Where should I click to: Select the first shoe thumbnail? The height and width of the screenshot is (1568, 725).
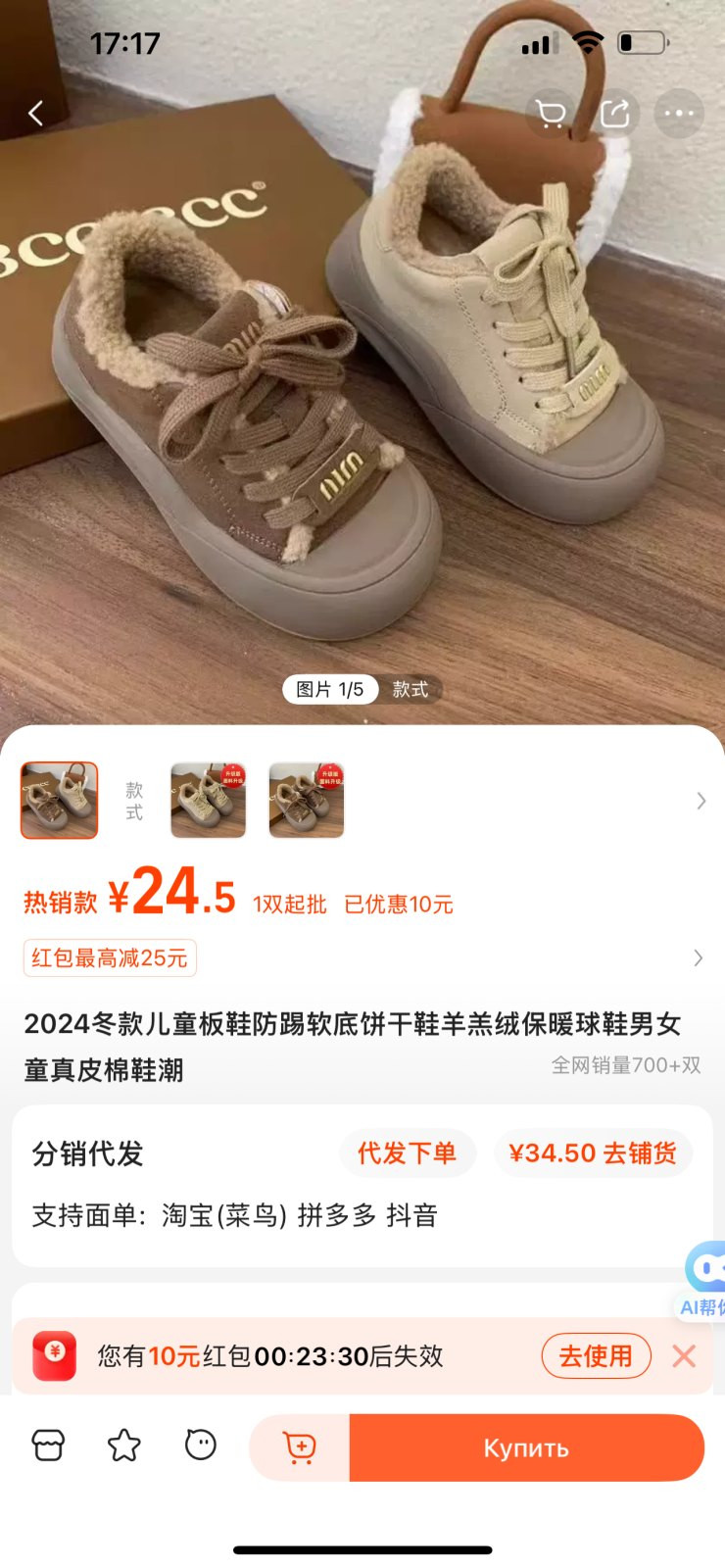pyautogui.click(x=60, y=801)
